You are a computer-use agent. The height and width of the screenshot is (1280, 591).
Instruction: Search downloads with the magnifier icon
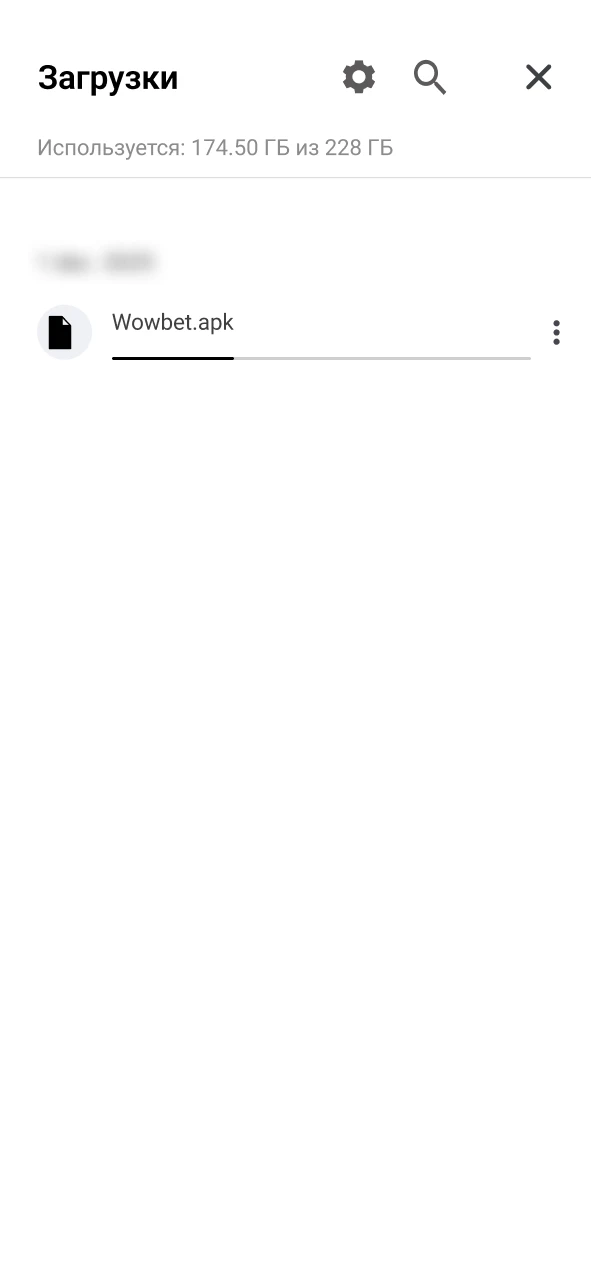click(x=430, y=77)
